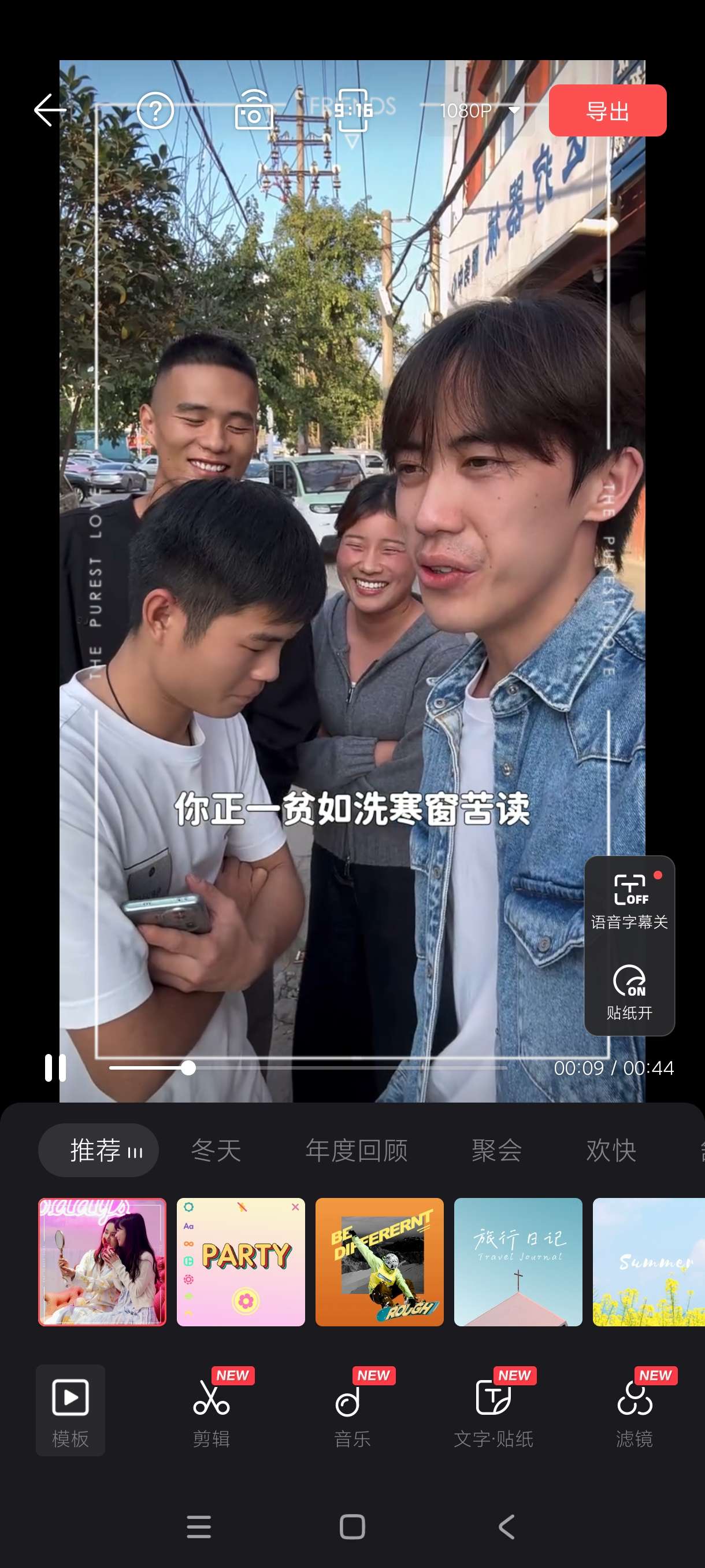The width and height of the screenshot is (705, 1568).
Task: Pause the video playback
Action: click(55, 1068)
